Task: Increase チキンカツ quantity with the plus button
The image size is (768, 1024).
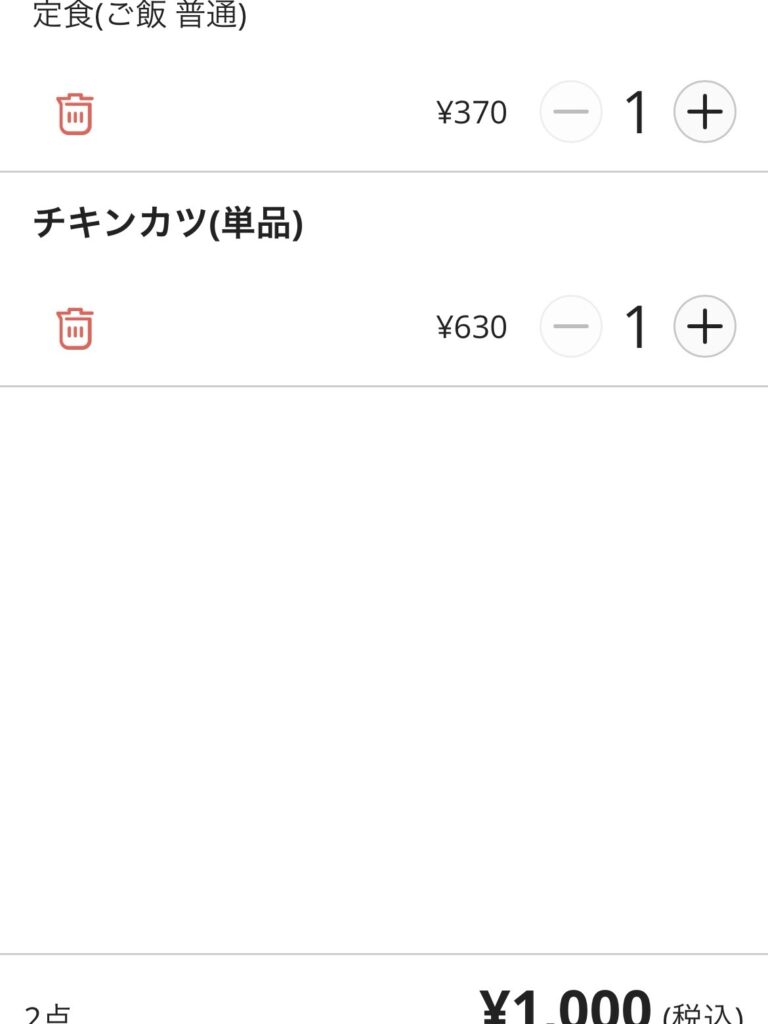Action: (705, 326)
